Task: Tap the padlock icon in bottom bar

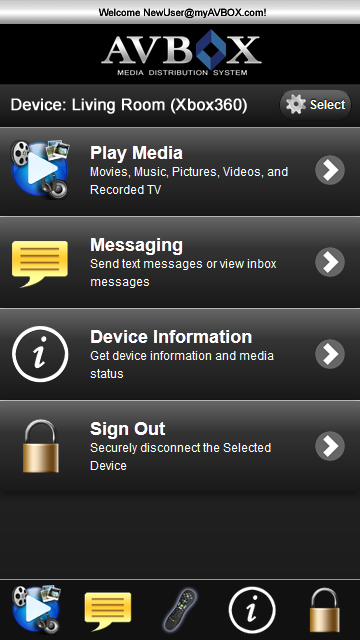Action: coord(324,609)
